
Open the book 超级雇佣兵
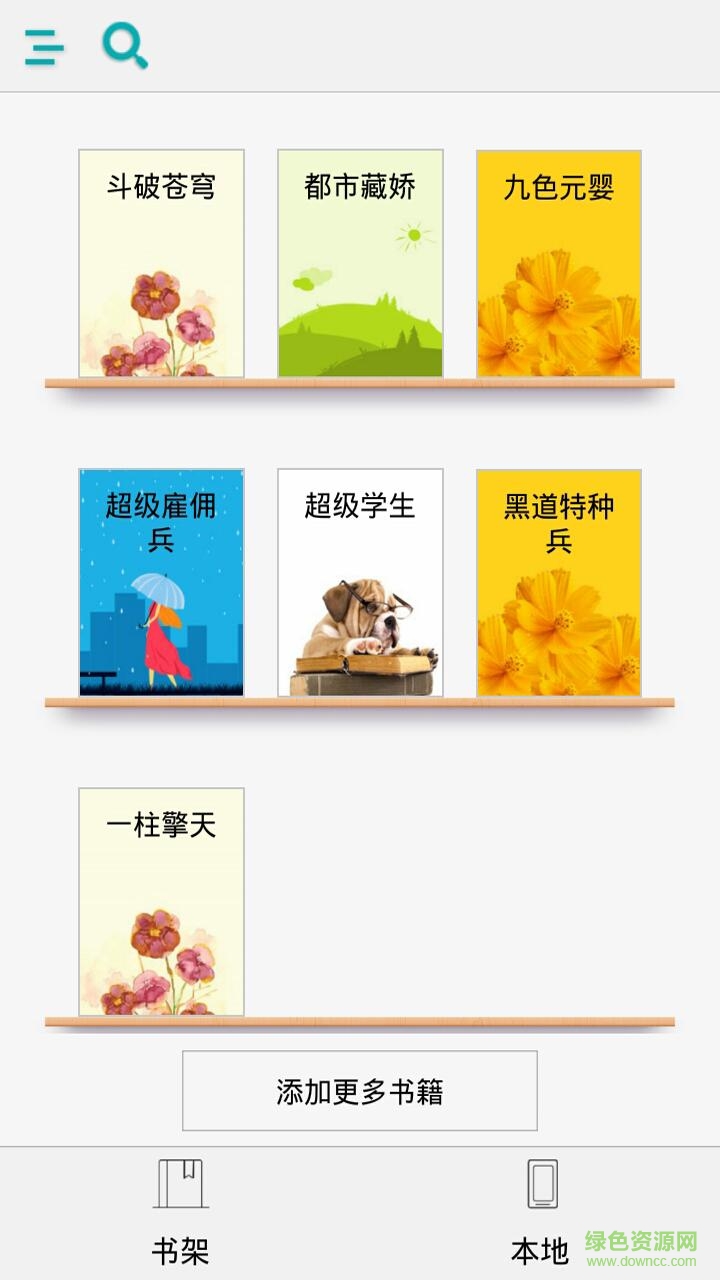coord(163,580)
